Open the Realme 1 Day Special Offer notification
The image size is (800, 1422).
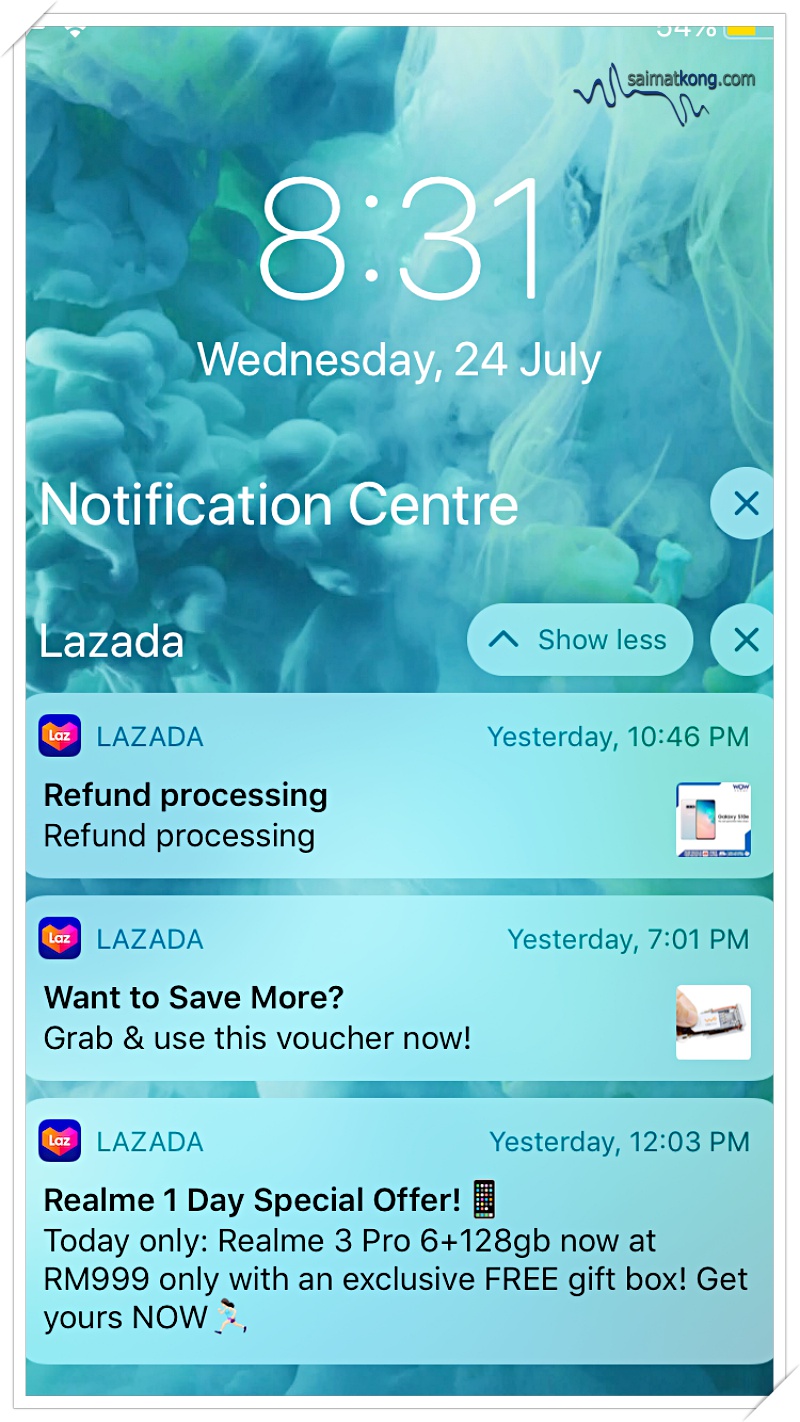coord(399,1231)
